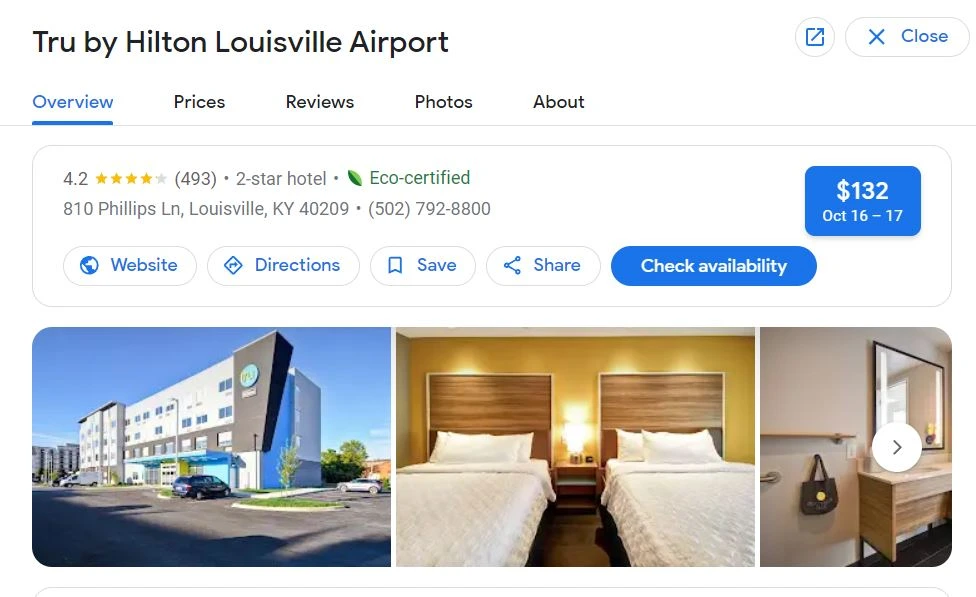Image resolution: width=976 pixels, height=597 pixels.
Task: Select the Overview tab
Action: click(x=73, y=102)
